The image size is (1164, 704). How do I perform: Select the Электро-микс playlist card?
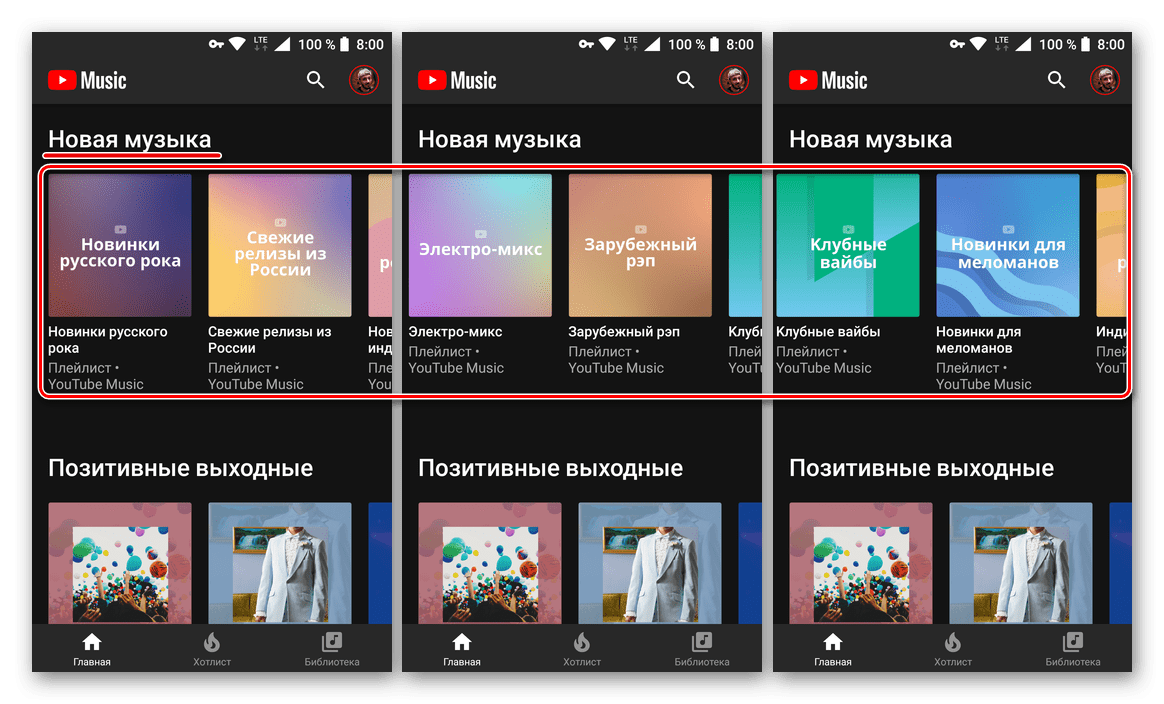point(480,245)
